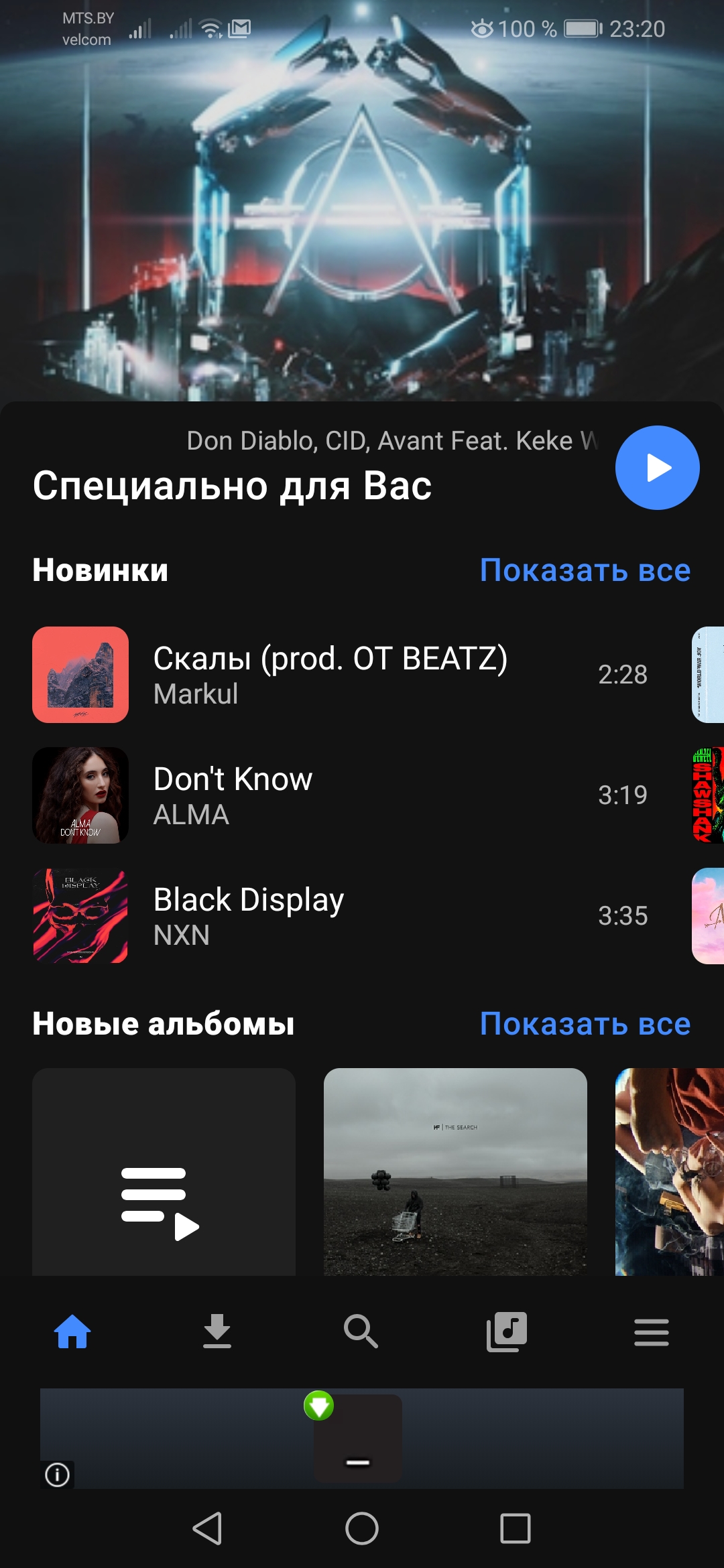Screen dimensions: 724x1568
Task: Open the music library tab
Action: (507, 1331)
